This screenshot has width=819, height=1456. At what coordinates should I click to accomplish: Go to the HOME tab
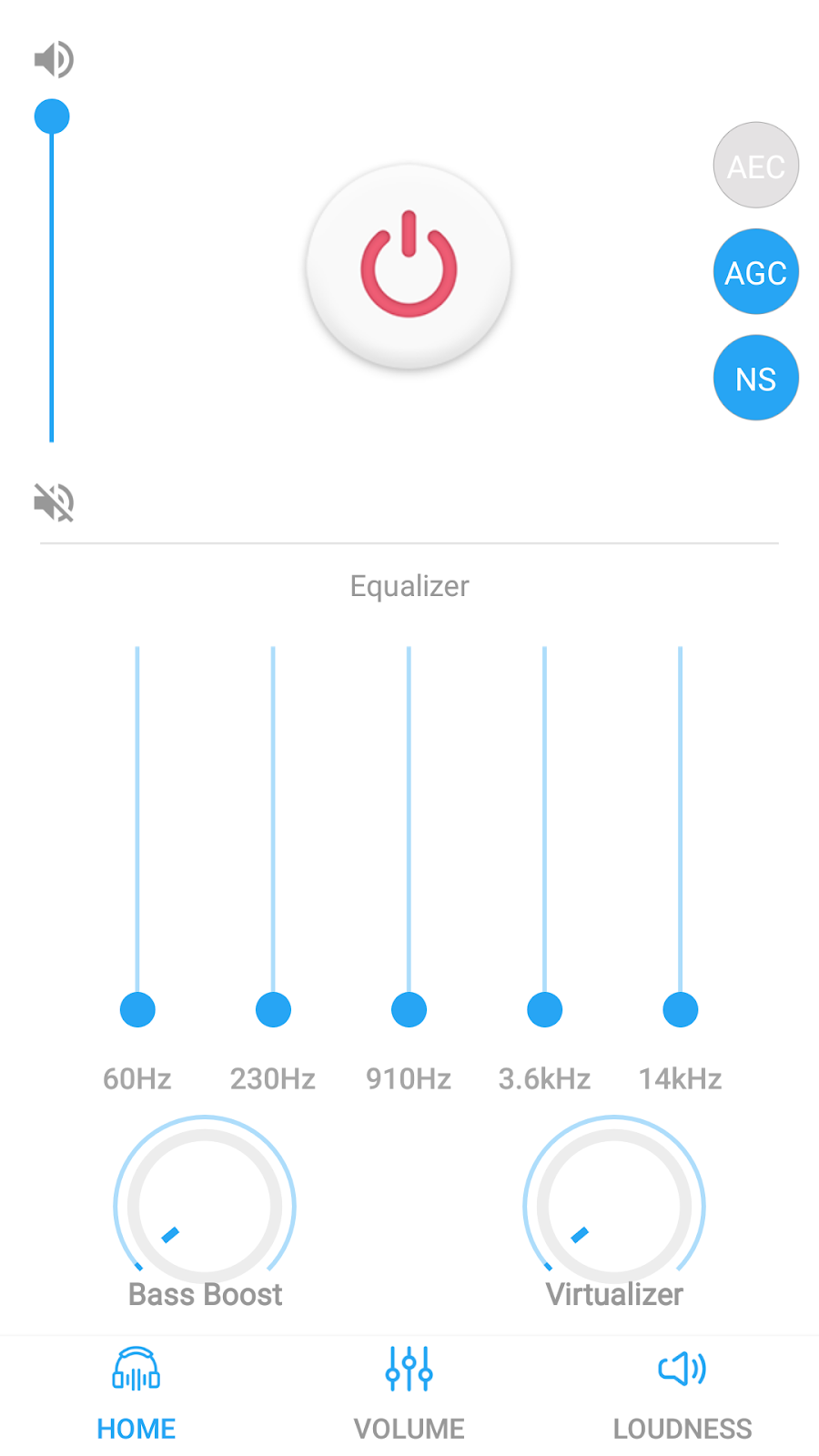click(x=136, y=1394)
